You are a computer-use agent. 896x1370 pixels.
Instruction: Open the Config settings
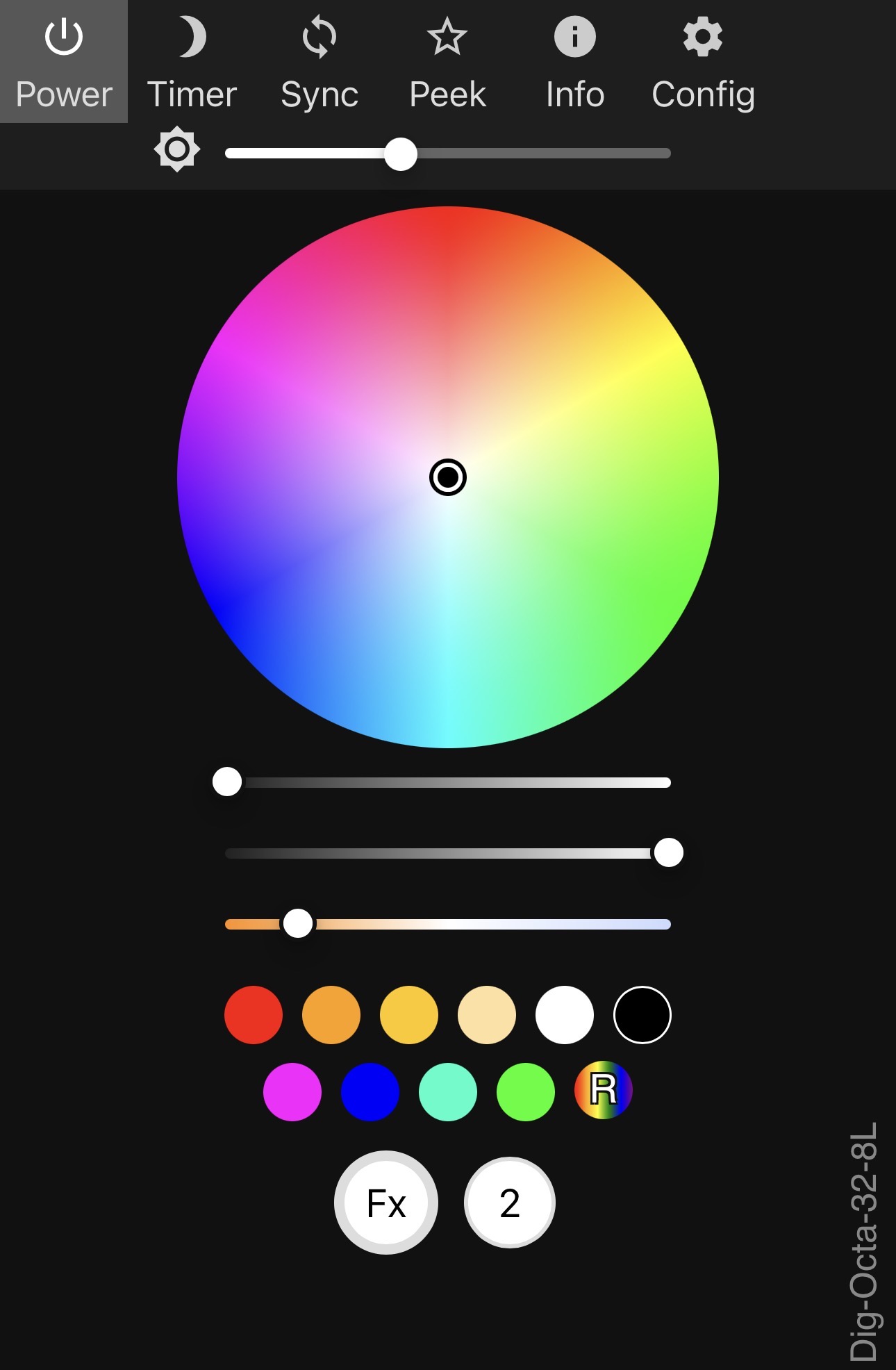click(703, 61)
